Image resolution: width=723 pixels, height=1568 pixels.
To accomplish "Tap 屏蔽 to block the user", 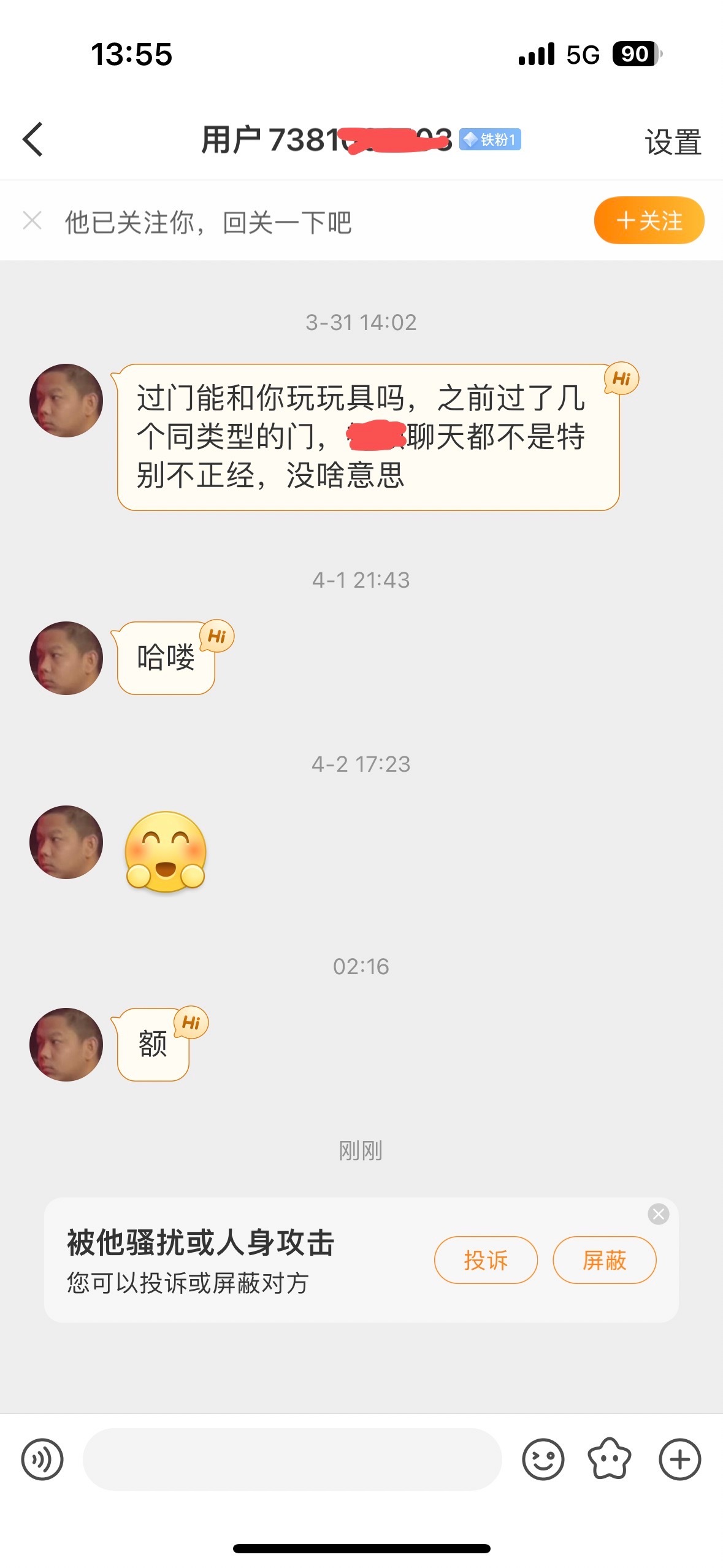I will [604, 1260].
